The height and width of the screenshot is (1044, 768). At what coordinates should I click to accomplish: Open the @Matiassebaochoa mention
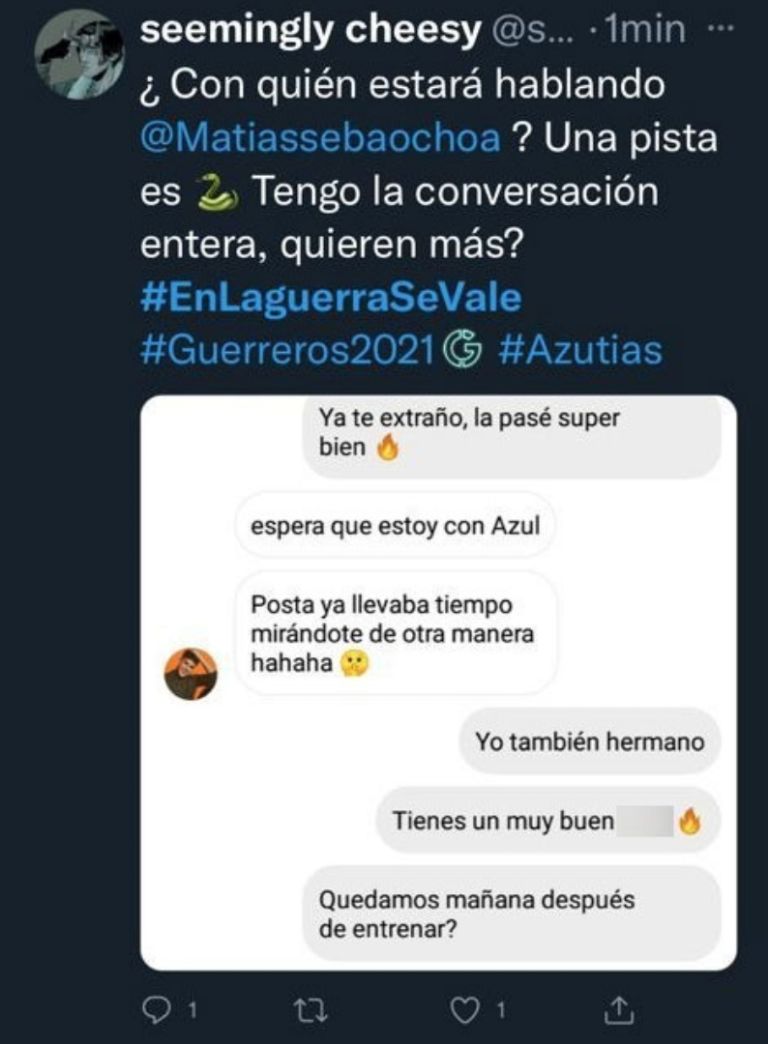pos(321,137)
